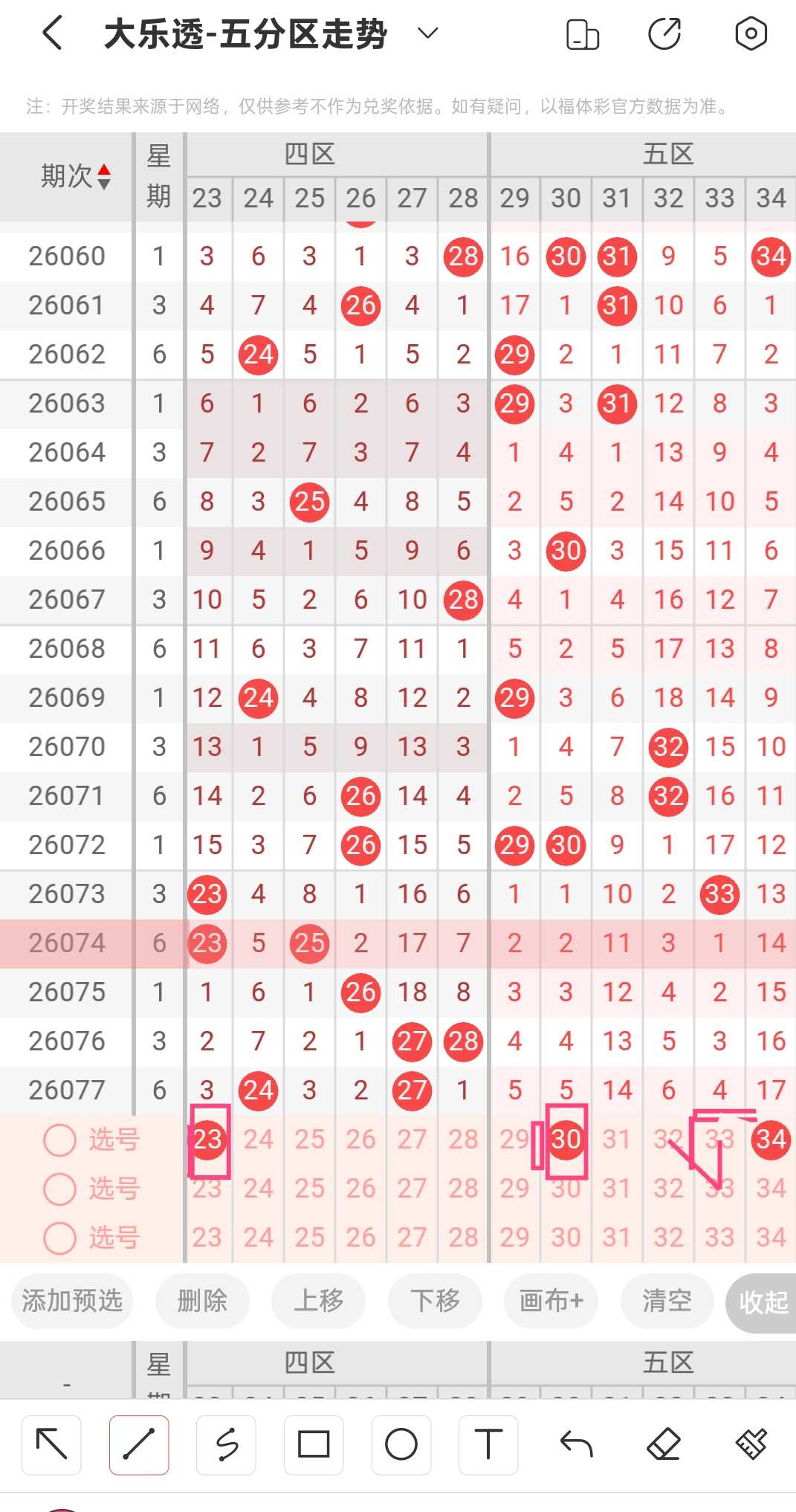Go back using the top-left arrow
Image resolution: width=796 pixels, height=1512 pixels.
pyautogui.click(x=52, y=34)
